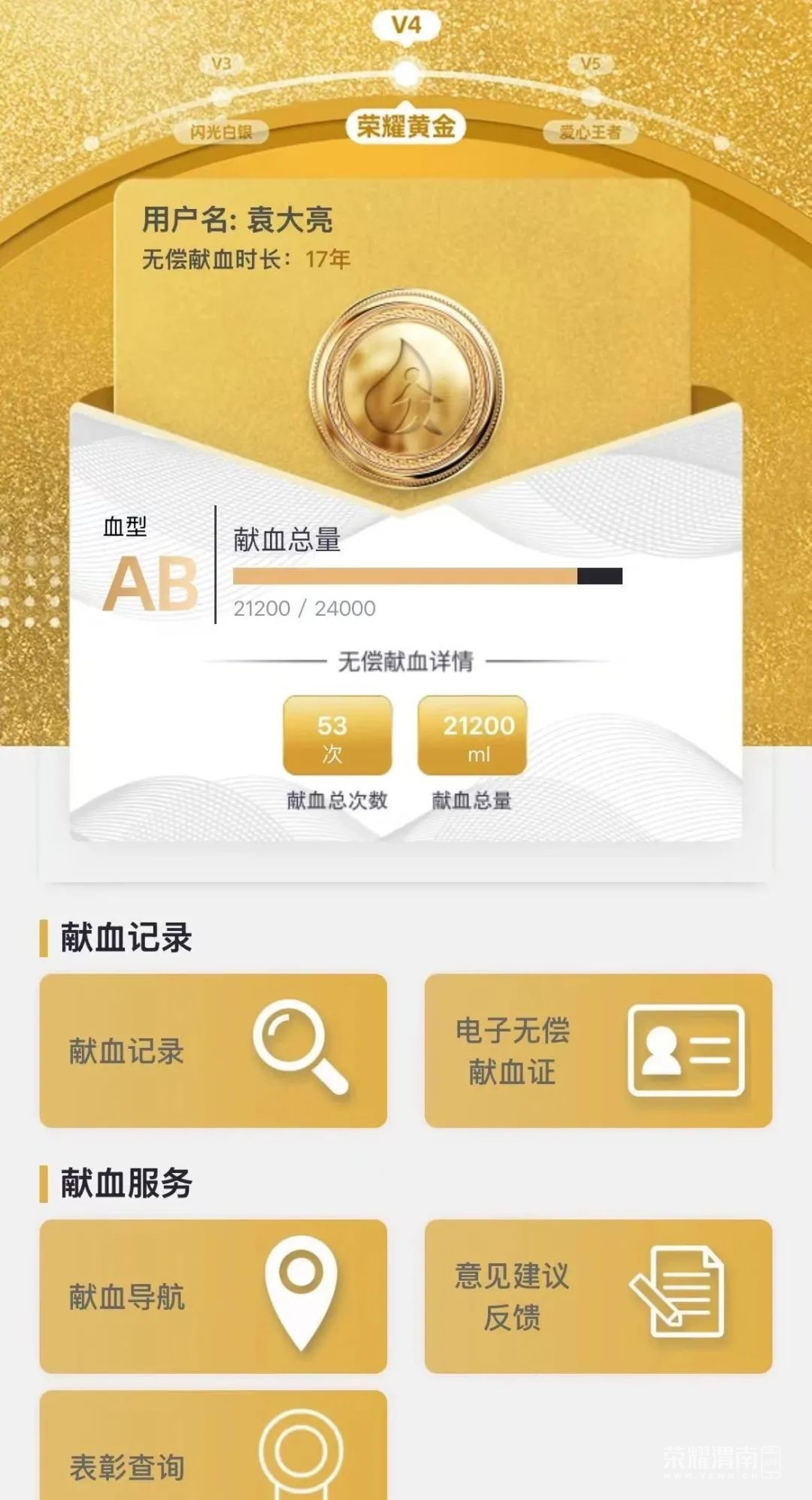Screen dimensions: 812x1500
Task: Open 电子无偿献血证 card
Action: 598,1050
